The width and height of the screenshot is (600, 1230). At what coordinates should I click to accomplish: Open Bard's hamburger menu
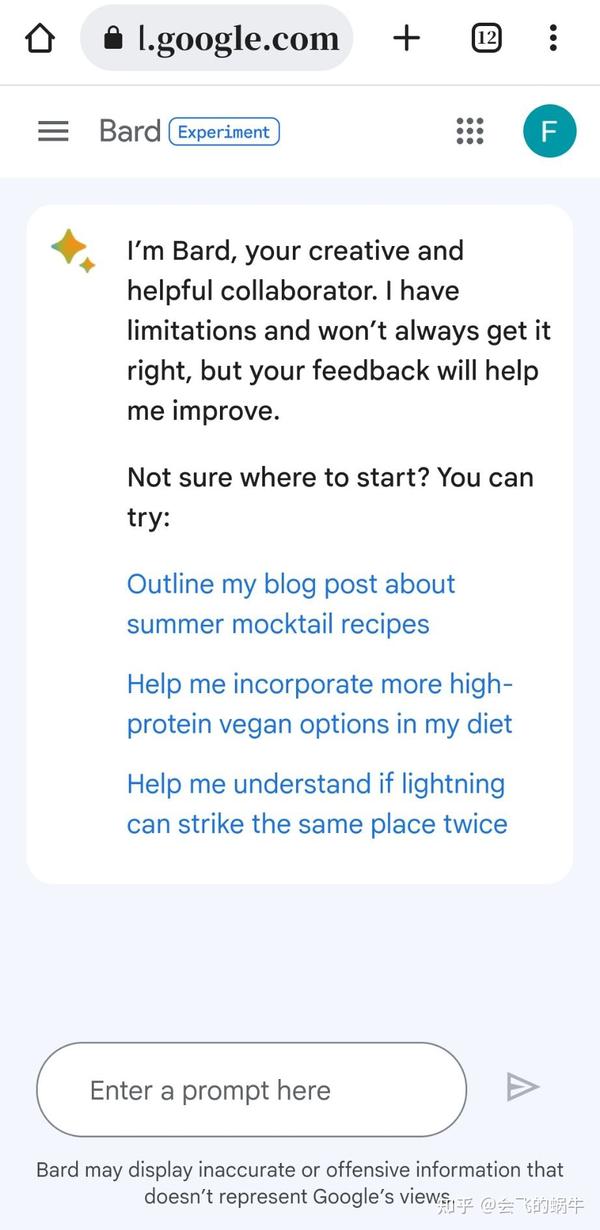[53, 131]
